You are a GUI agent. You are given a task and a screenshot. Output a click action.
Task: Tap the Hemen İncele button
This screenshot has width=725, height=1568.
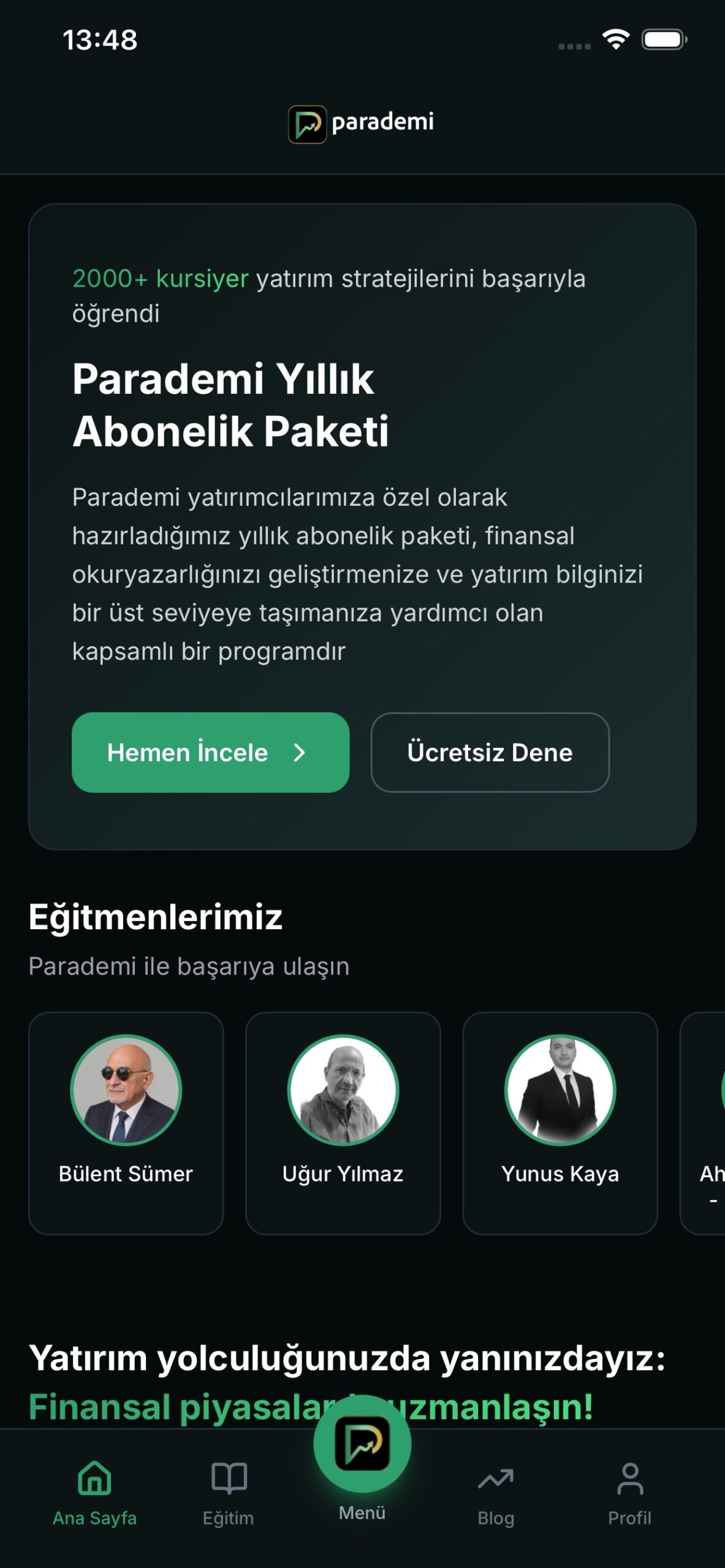tap(210, 752)
